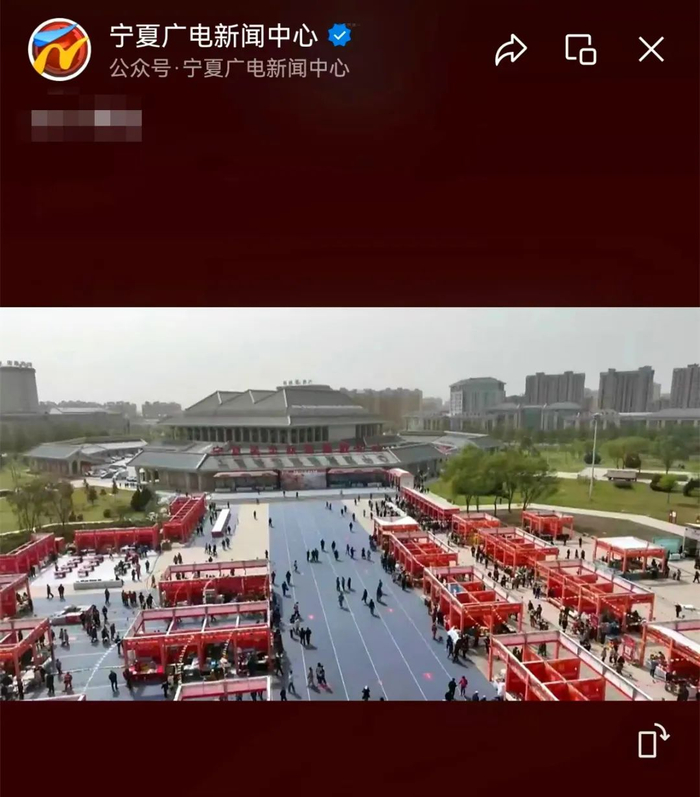Tap the aerial video to toggle playback

click(x=350, y=503)
